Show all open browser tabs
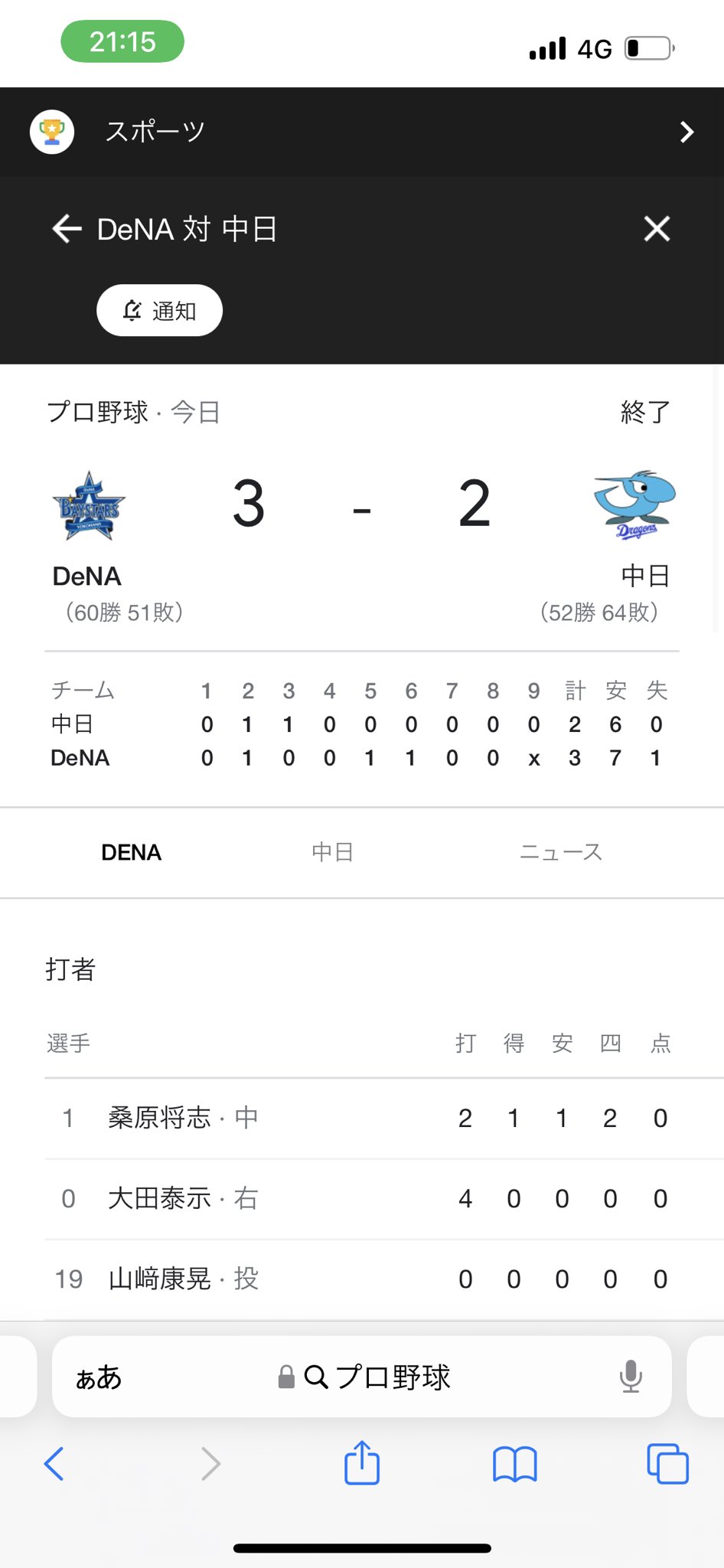The image size is (724, 1568). point(667,1464)
